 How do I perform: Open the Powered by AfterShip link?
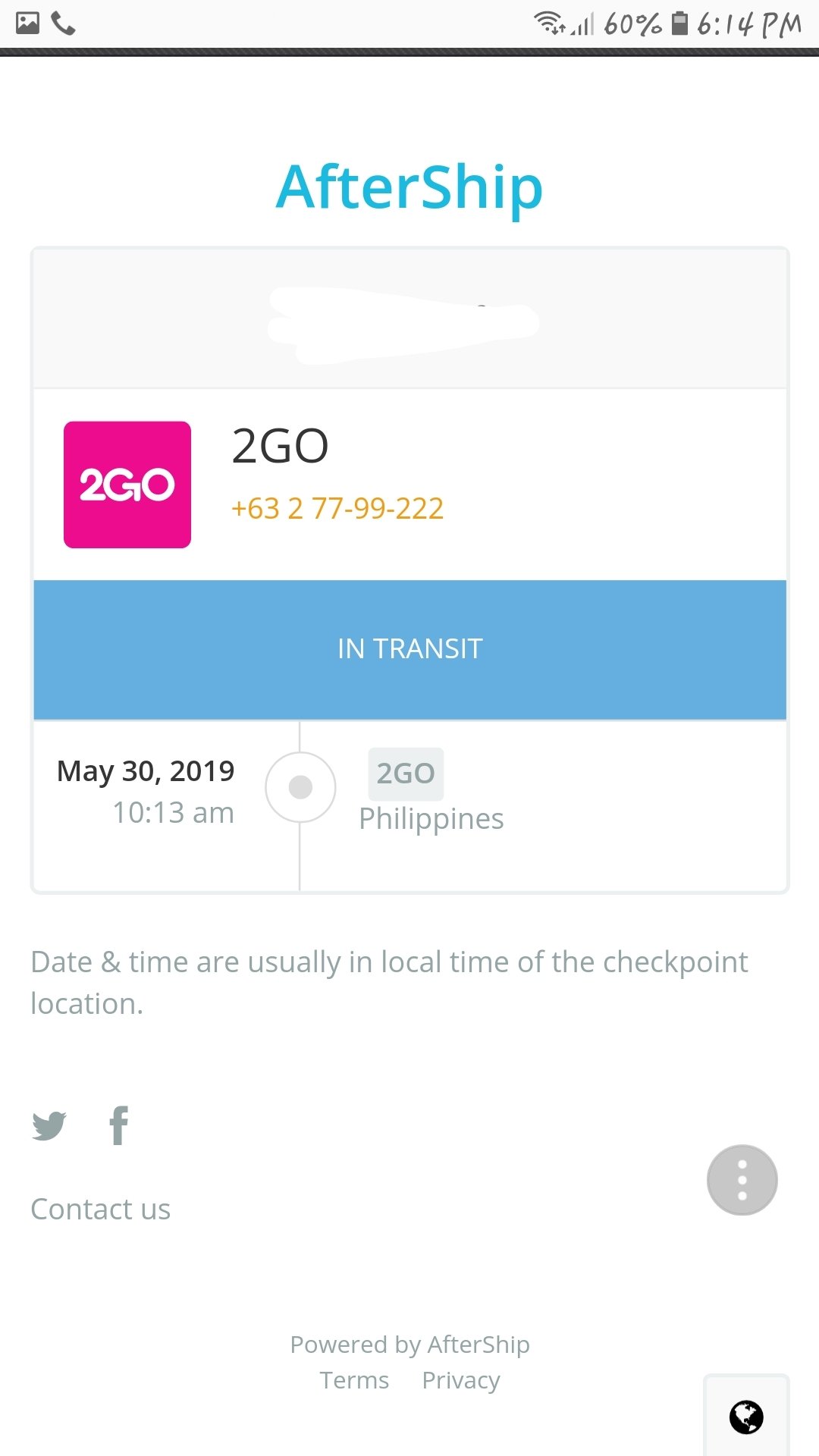click(x=409, y=1344)
